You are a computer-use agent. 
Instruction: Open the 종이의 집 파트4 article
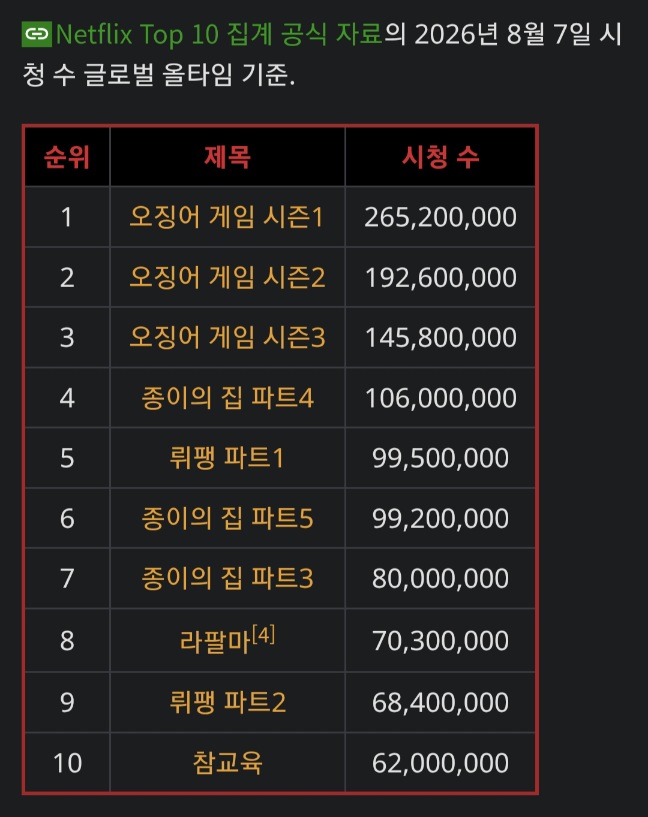(227, 398)
